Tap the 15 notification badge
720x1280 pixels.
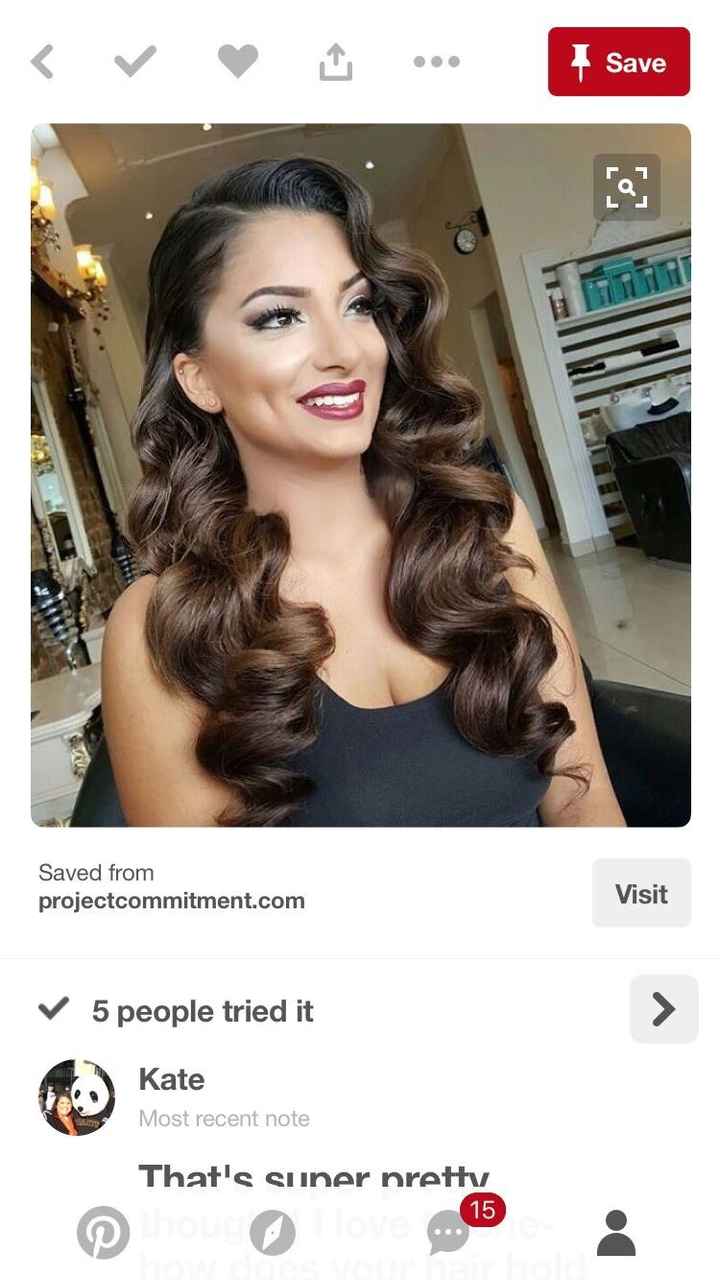point(479,1209)
